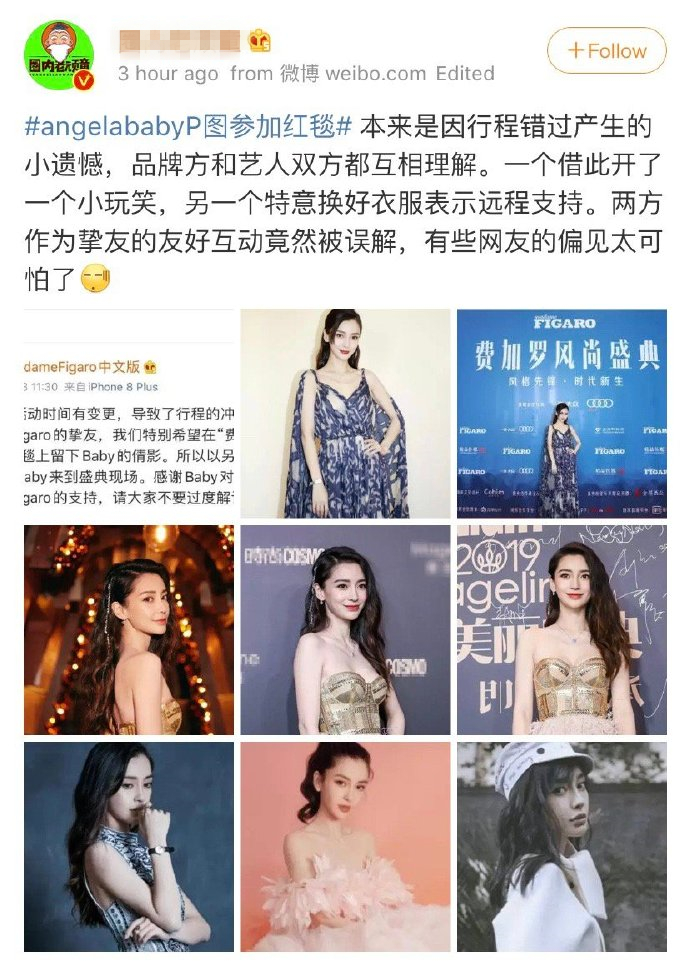View the pink feather dress photo

(x=345, y=846)
